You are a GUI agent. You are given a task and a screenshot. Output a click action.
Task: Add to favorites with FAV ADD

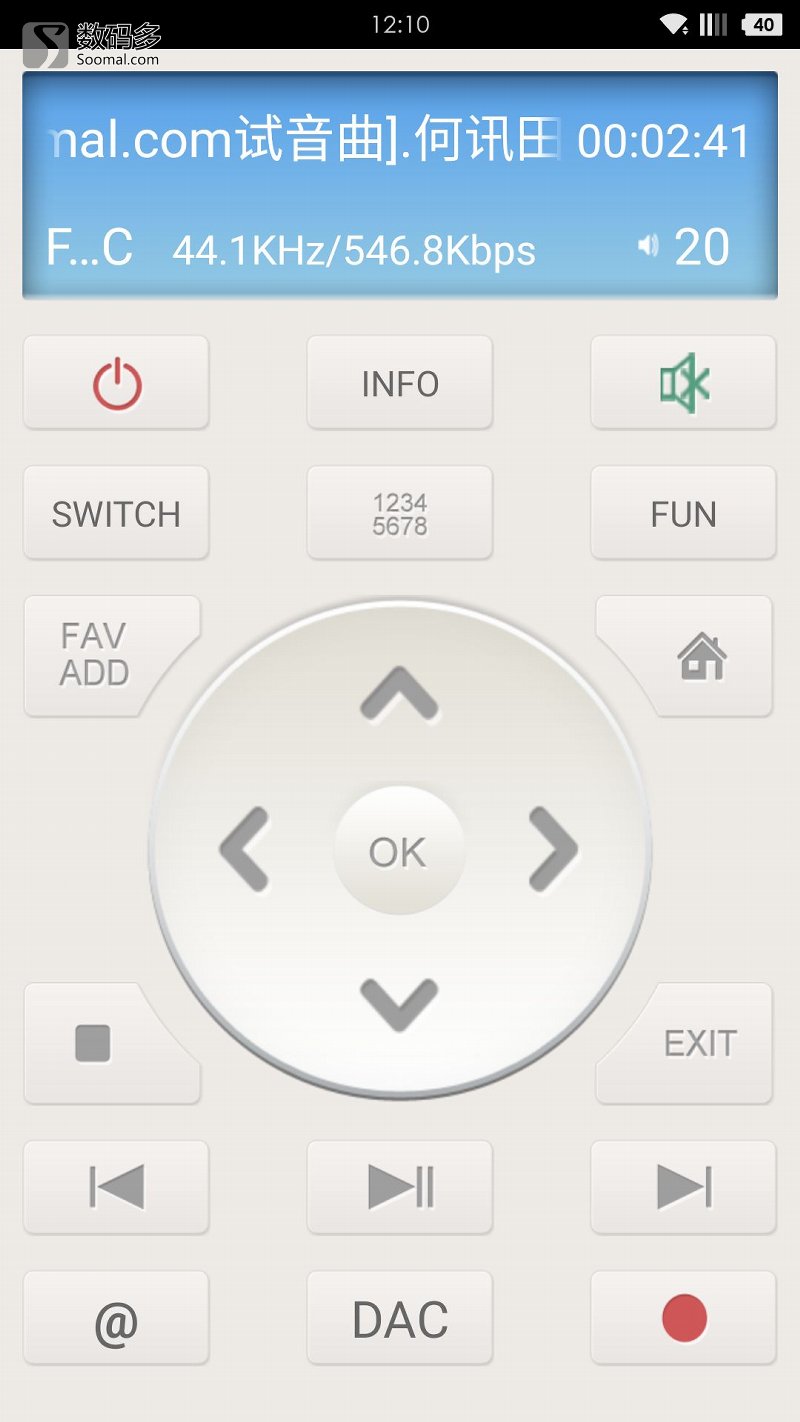click(x=96, y=655)
